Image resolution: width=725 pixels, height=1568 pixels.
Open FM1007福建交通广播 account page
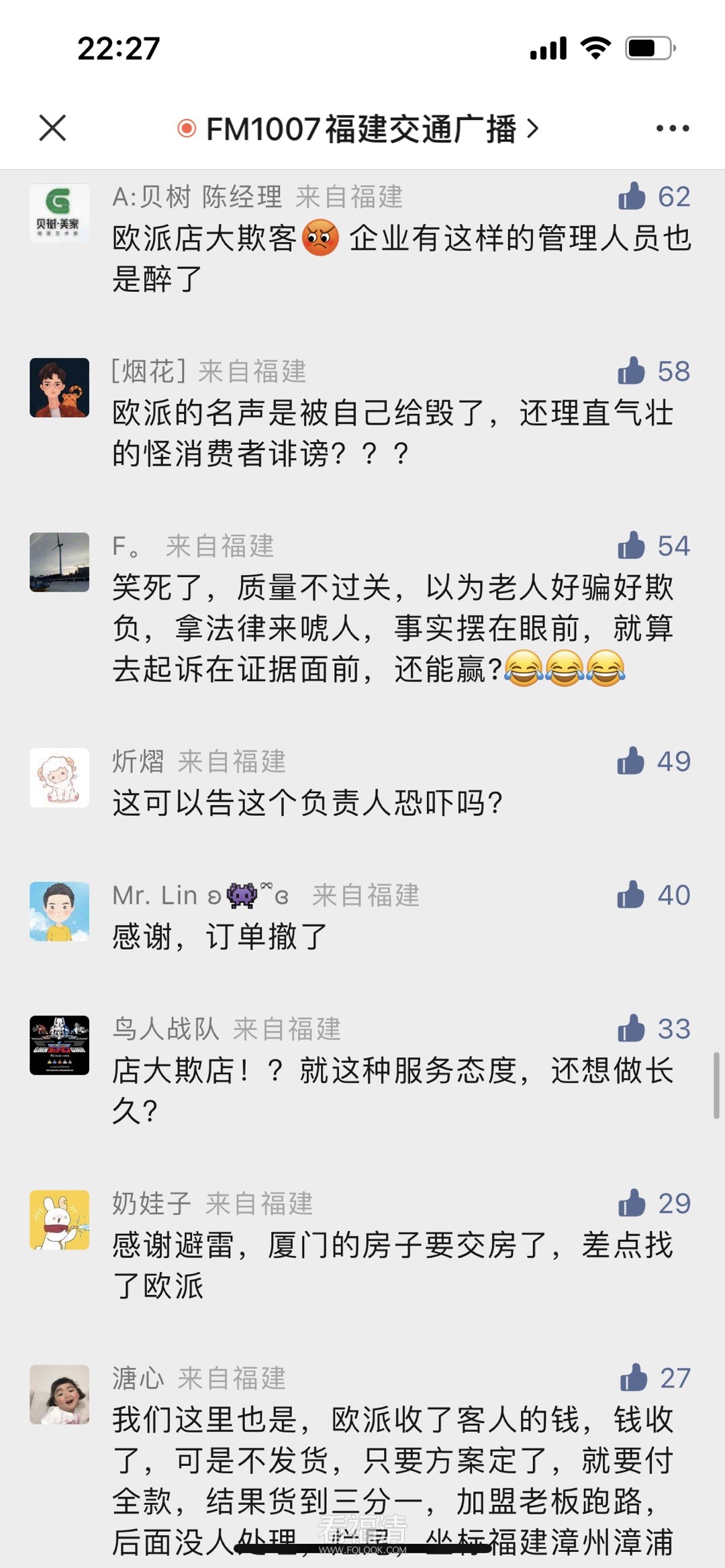point(360,129)
